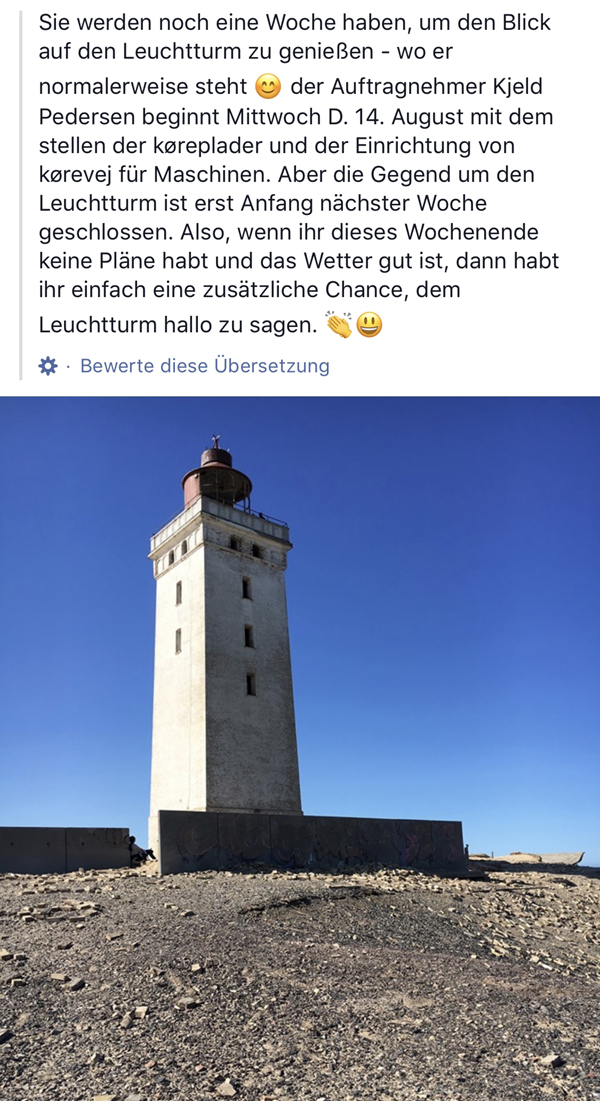Open the lighthouse photo in full view
Image resolution: width=600 pixels, height=1101 pixels.
pos(300,748)
